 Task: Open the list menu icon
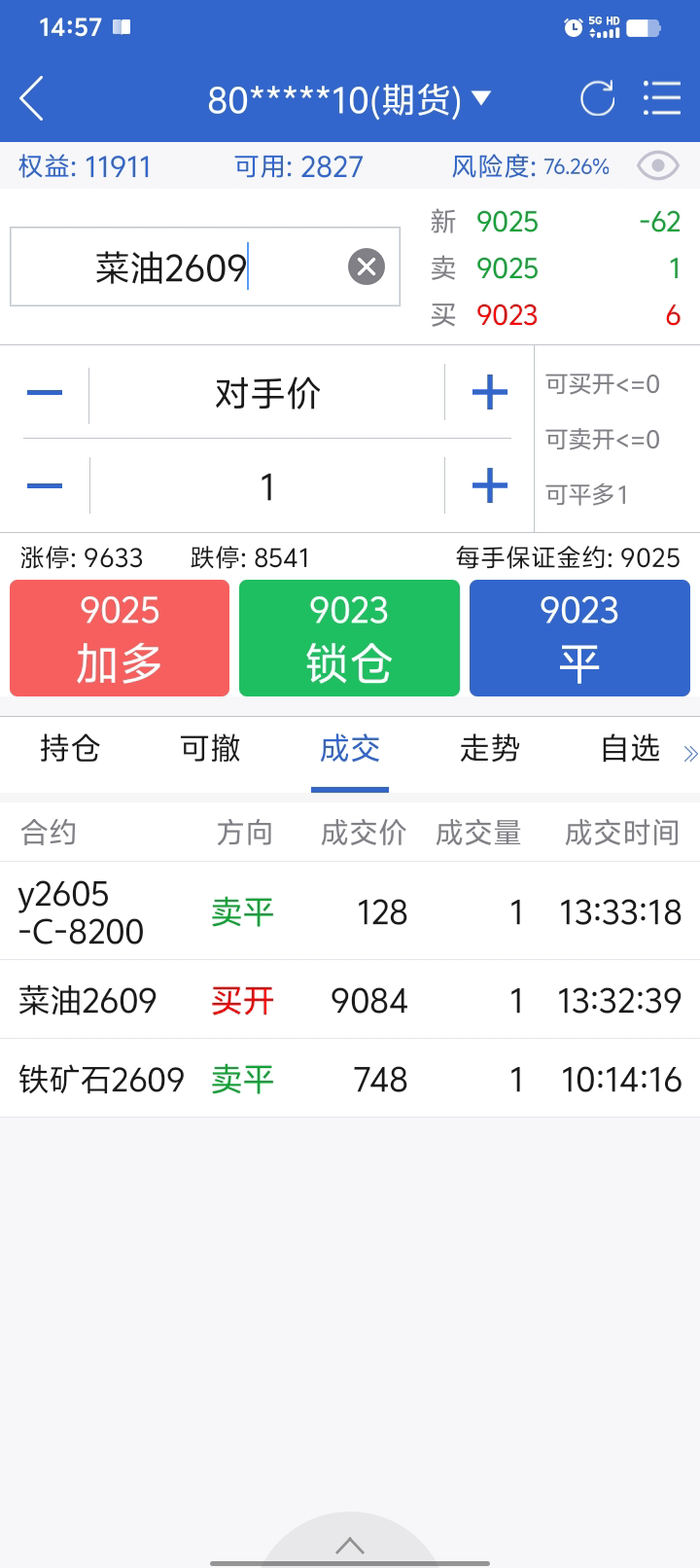point(662,98)
